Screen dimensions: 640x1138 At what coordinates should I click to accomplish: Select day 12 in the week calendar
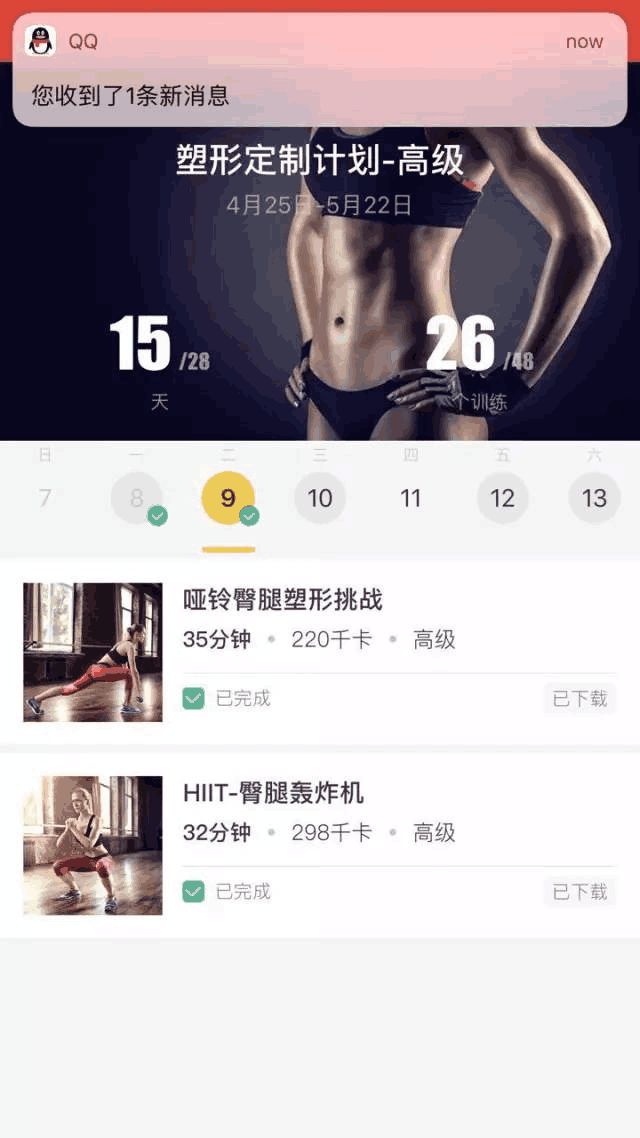coord(502,498)
